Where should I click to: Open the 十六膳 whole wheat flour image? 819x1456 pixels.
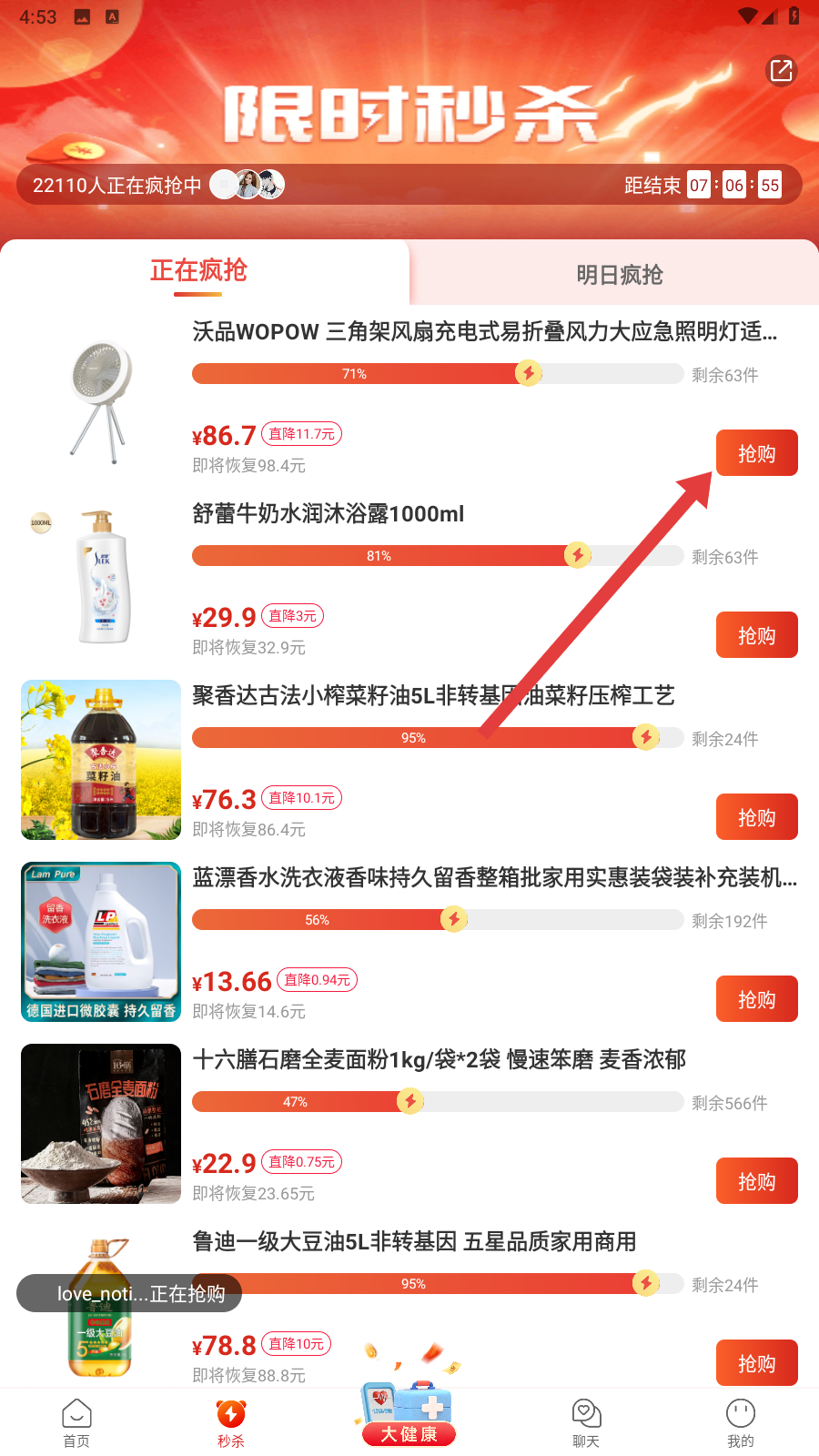point(101,1124)
